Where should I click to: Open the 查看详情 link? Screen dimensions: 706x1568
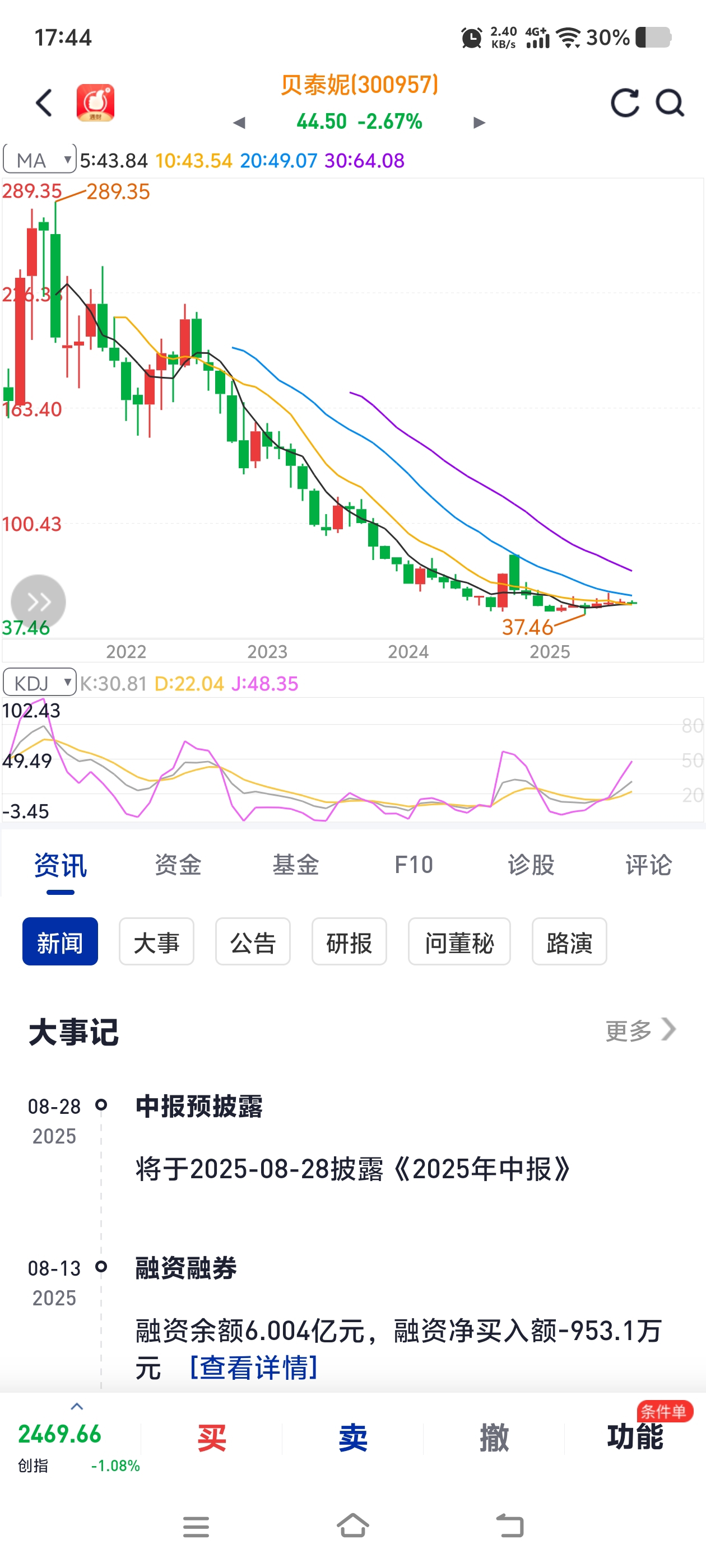pyautogui.click(x=253, y=1367)
